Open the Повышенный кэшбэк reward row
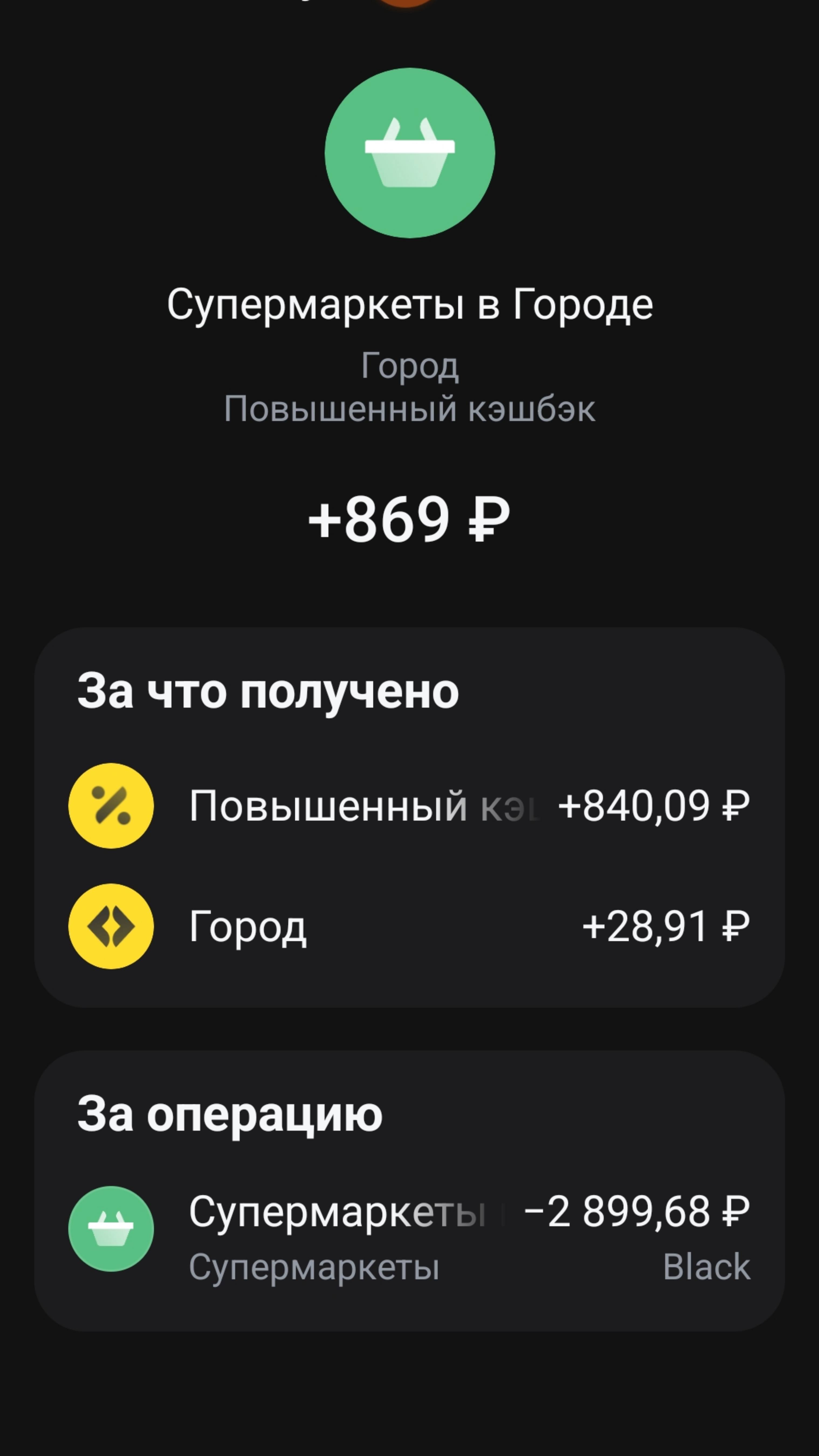 tap(409, 806)
